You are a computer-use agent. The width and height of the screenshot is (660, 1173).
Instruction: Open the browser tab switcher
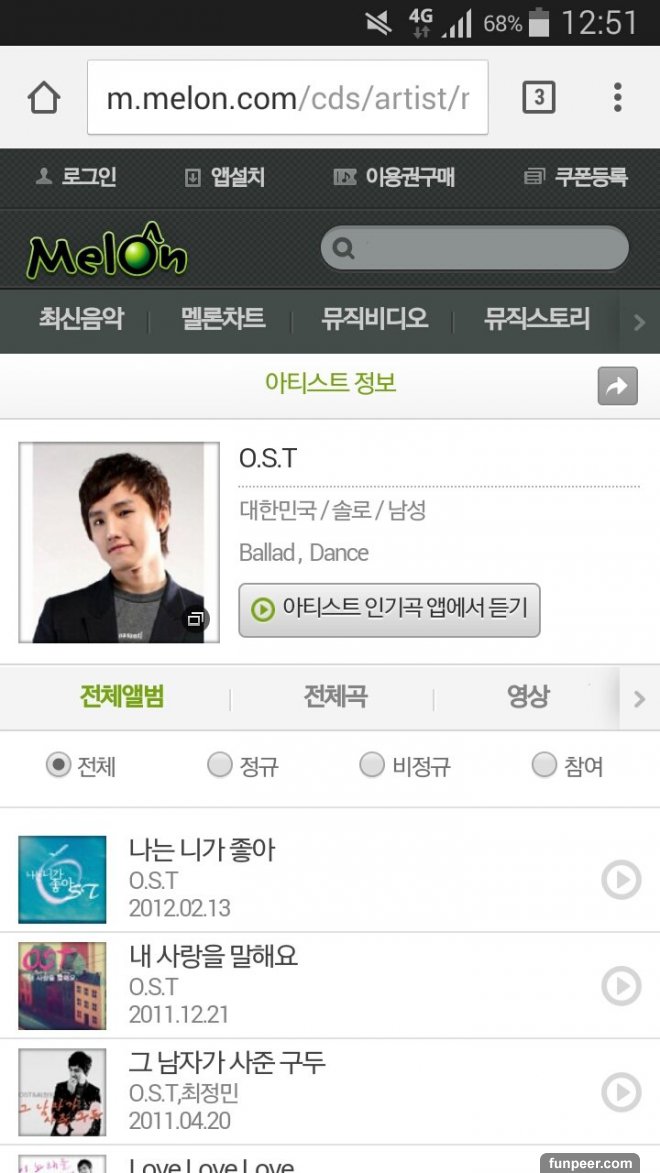pyautogui.click(x=538, y=97)
